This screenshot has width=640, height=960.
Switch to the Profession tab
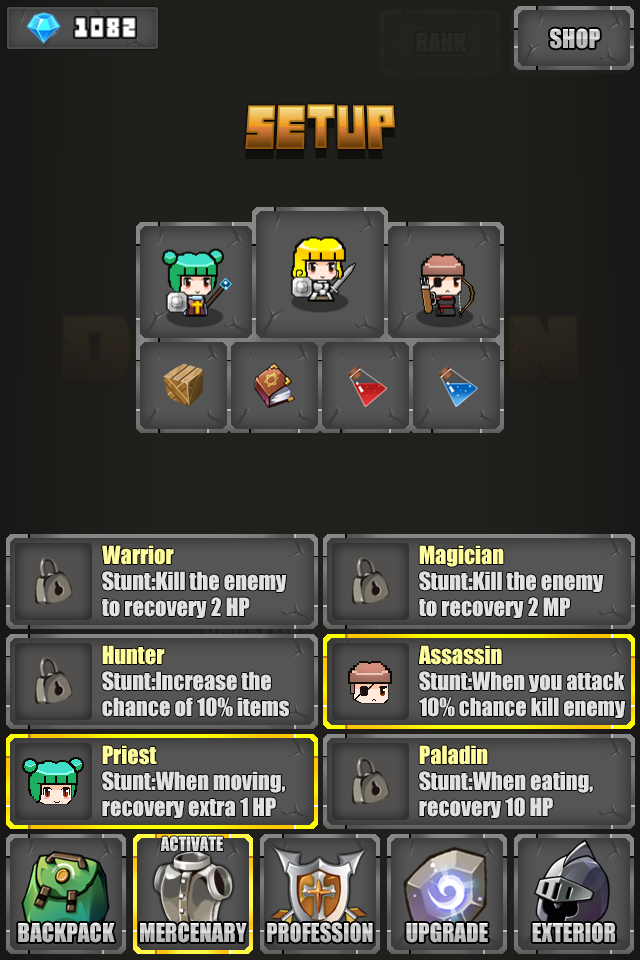pos(320,893)
